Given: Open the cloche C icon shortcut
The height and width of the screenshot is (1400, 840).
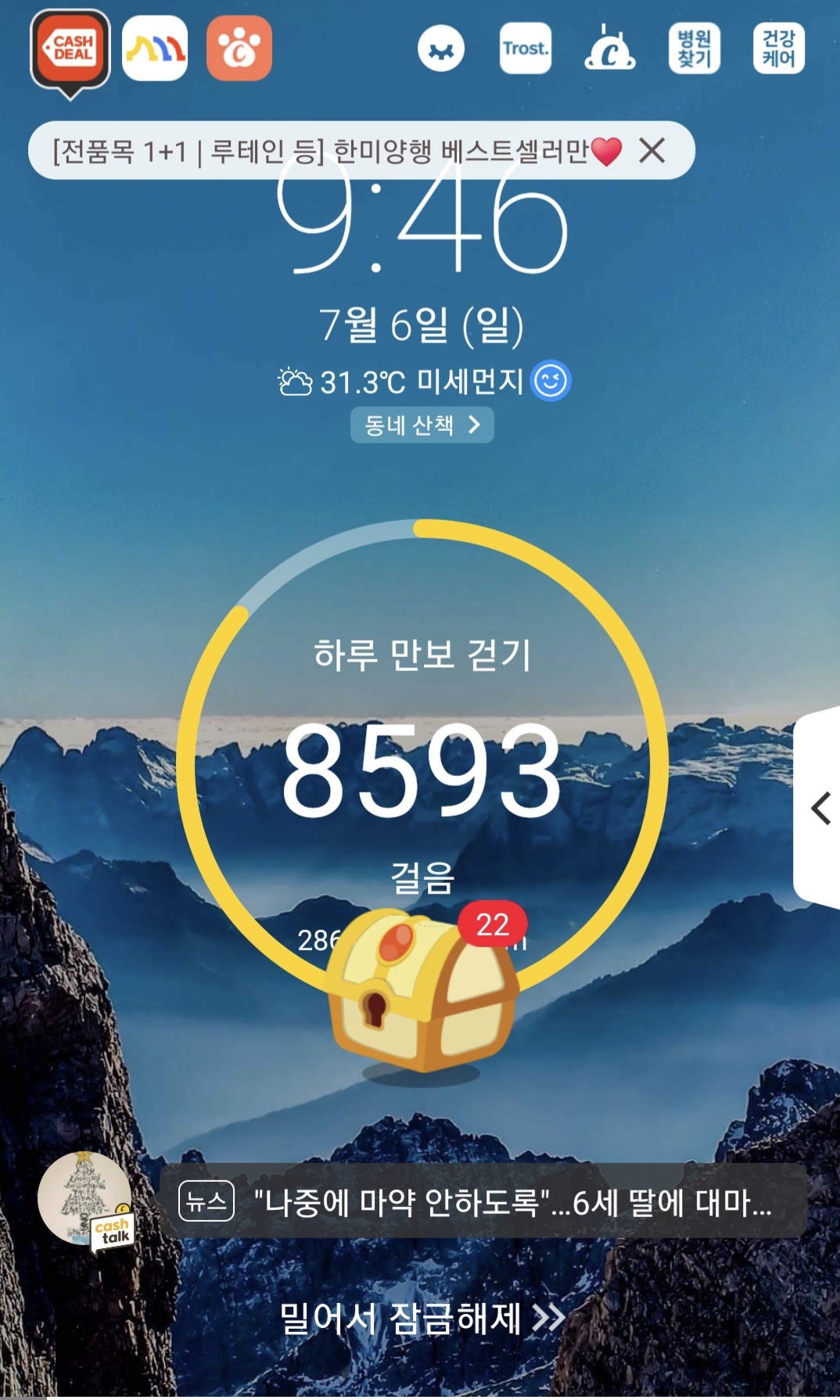Looking at the screenshot, I should point(610,48).
